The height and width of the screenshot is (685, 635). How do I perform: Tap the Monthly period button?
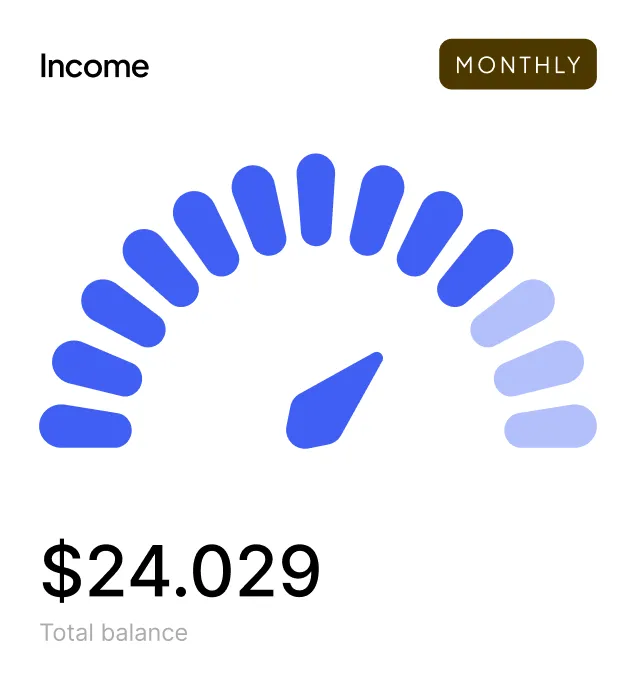click(518, 65)
